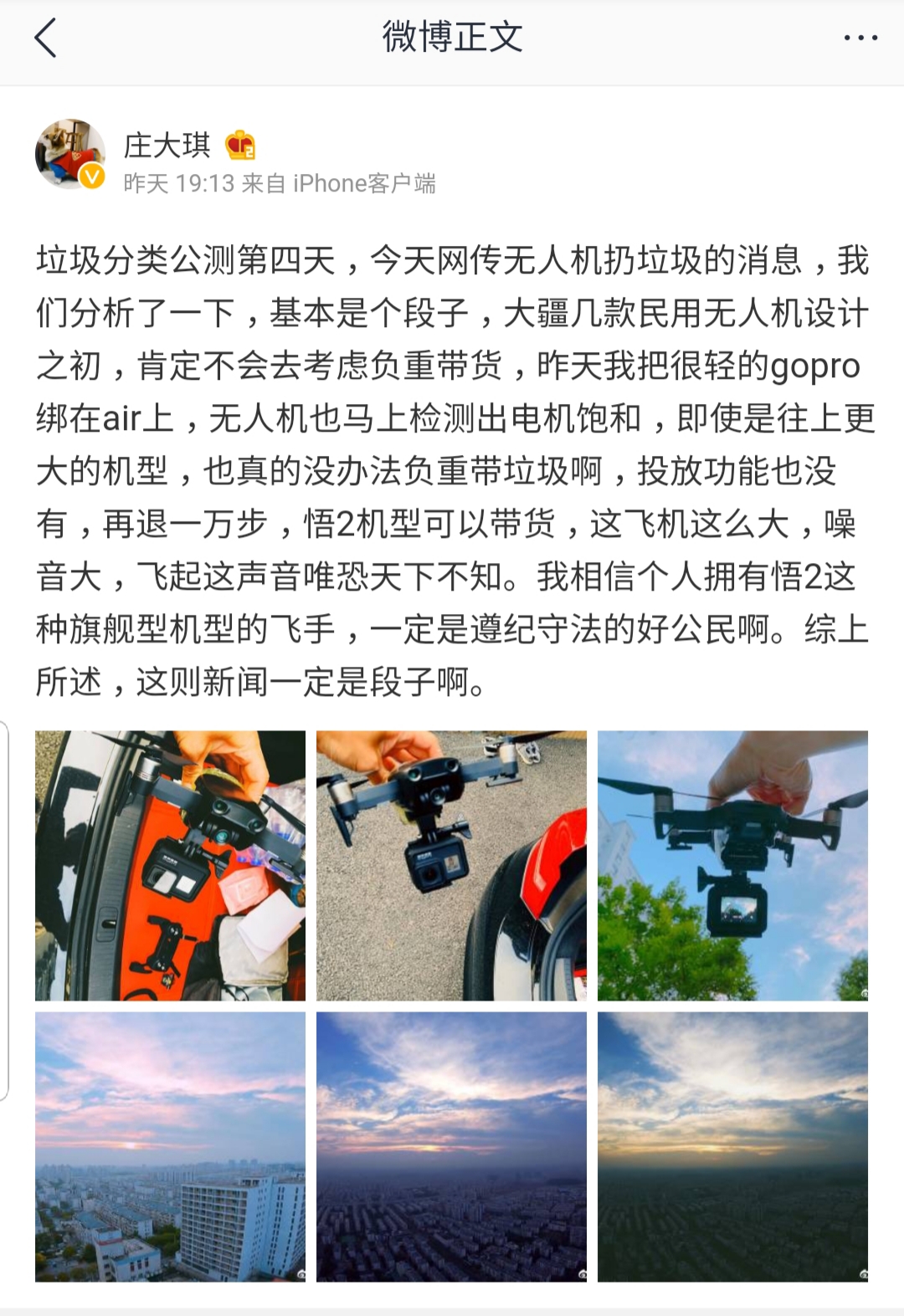Go back from the Weibo post
Image resolution: width=904 pixels, height=1316 pixels.
46,38
